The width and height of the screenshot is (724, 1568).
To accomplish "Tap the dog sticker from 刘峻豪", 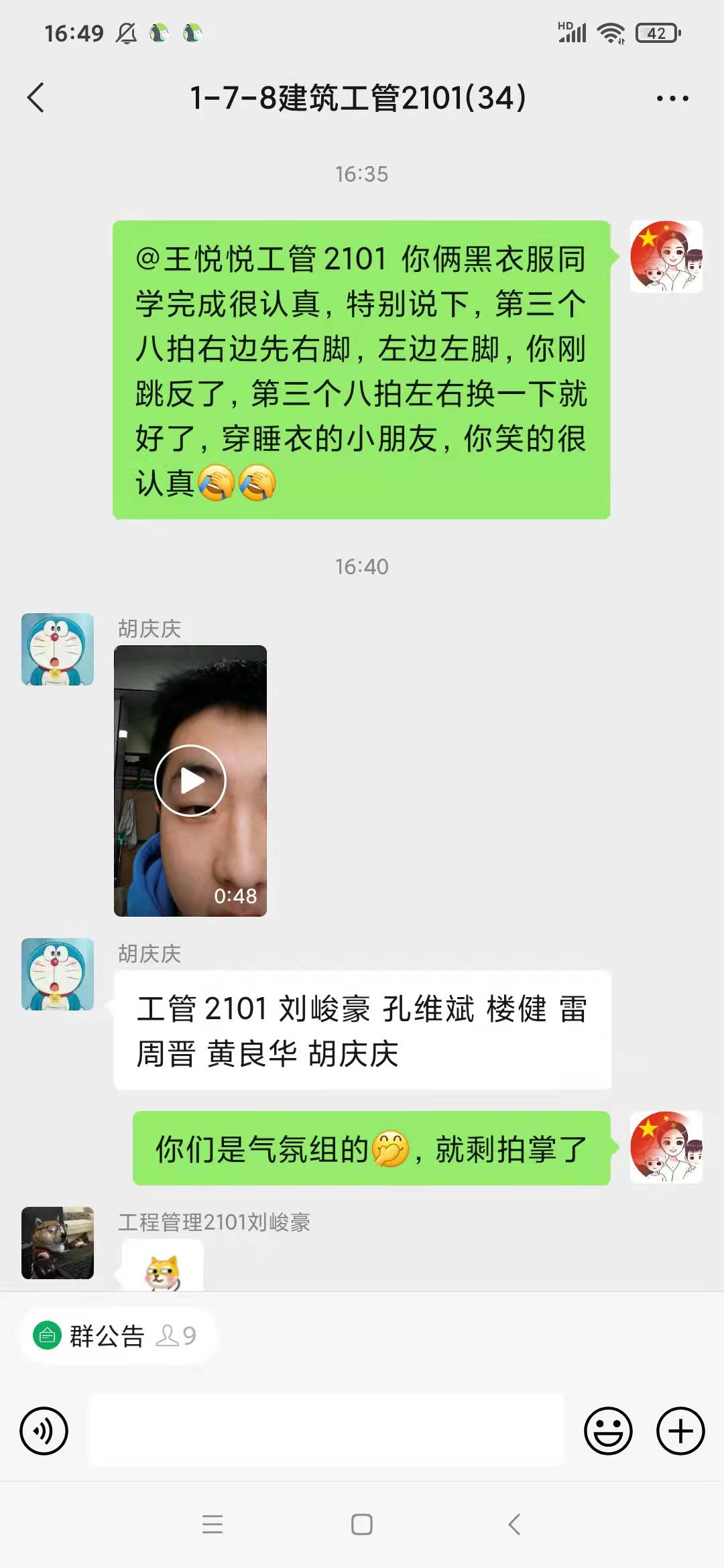I will click(x=163, y=1270).
